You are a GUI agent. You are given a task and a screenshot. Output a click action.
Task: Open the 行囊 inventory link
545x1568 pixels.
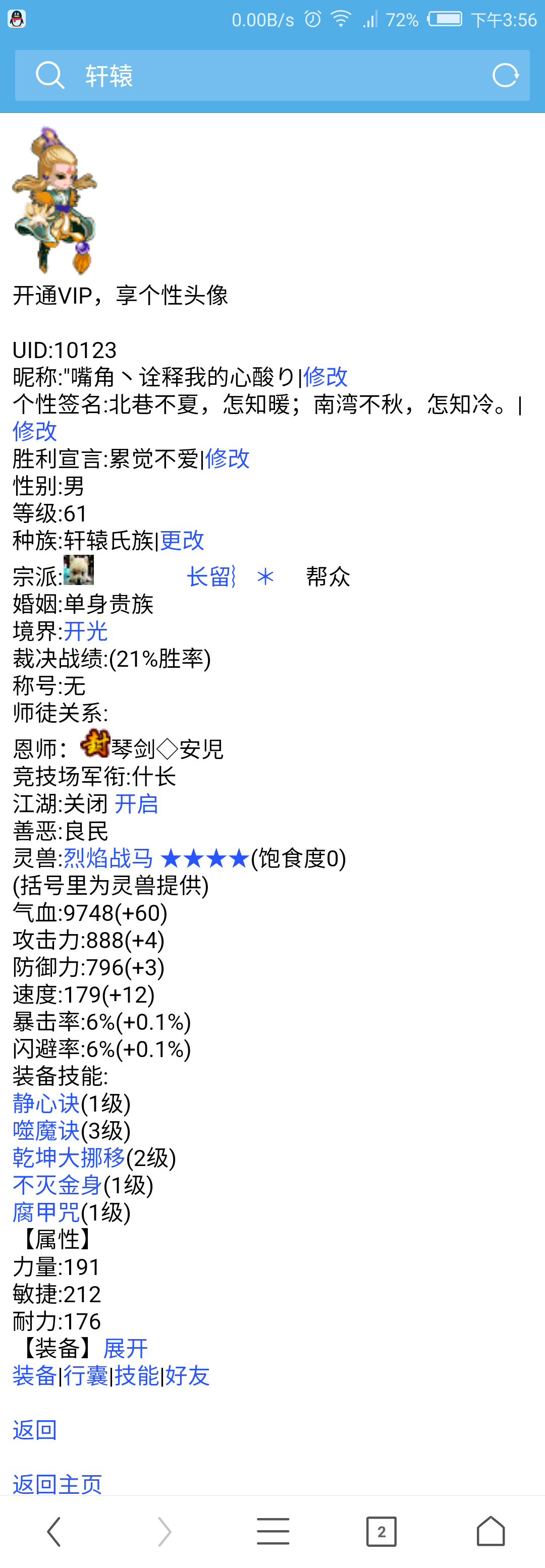(86, 1376)
